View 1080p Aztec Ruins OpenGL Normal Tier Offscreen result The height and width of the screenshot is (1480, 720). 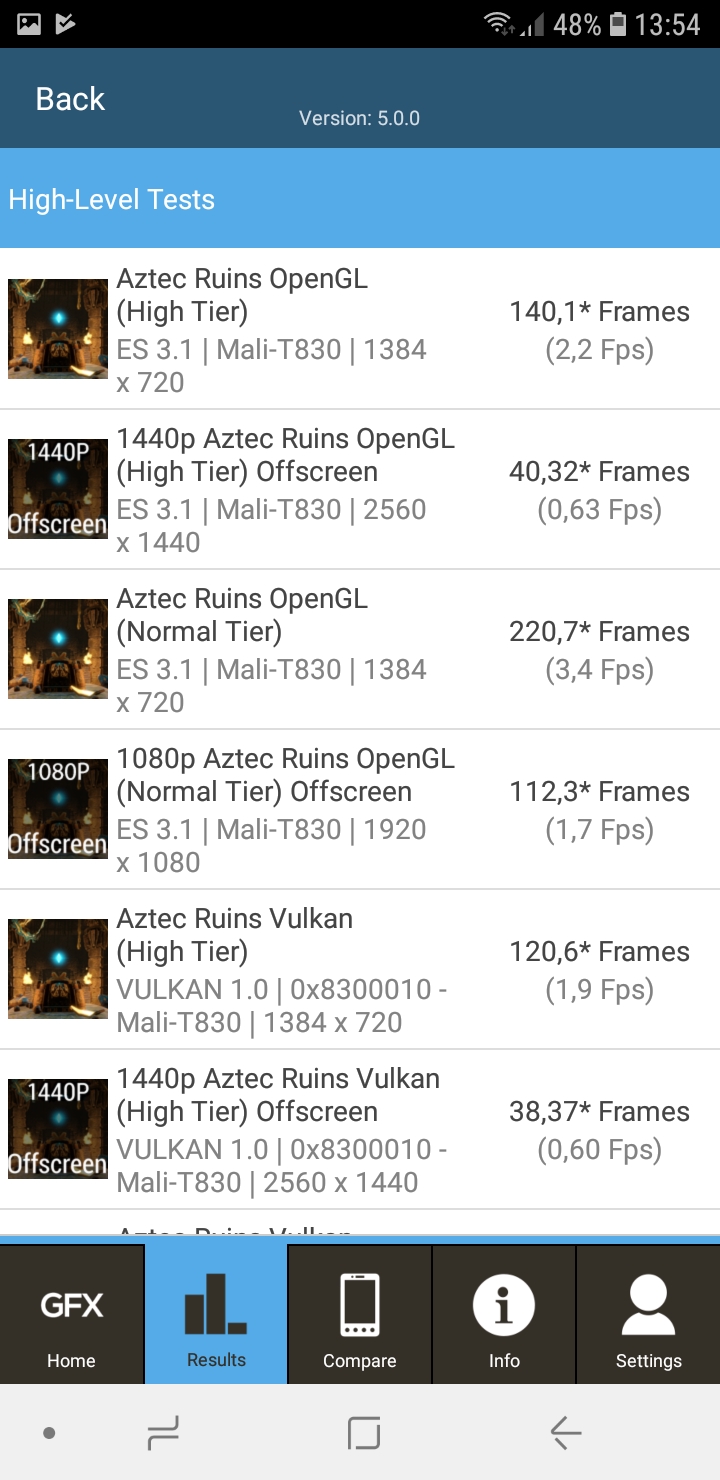(360, 809)
